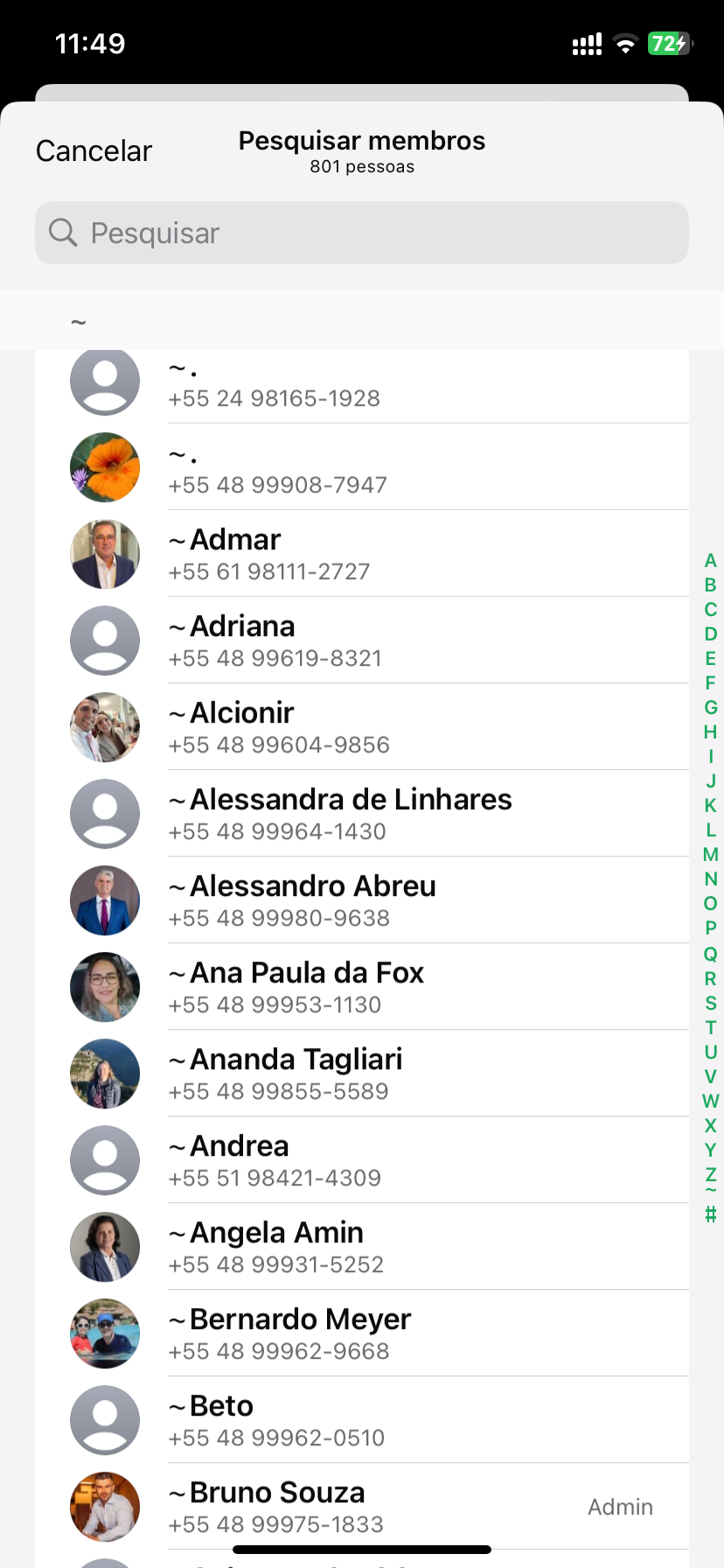
Task: Focus the Pesquisar search field
Action: (362, 233)
